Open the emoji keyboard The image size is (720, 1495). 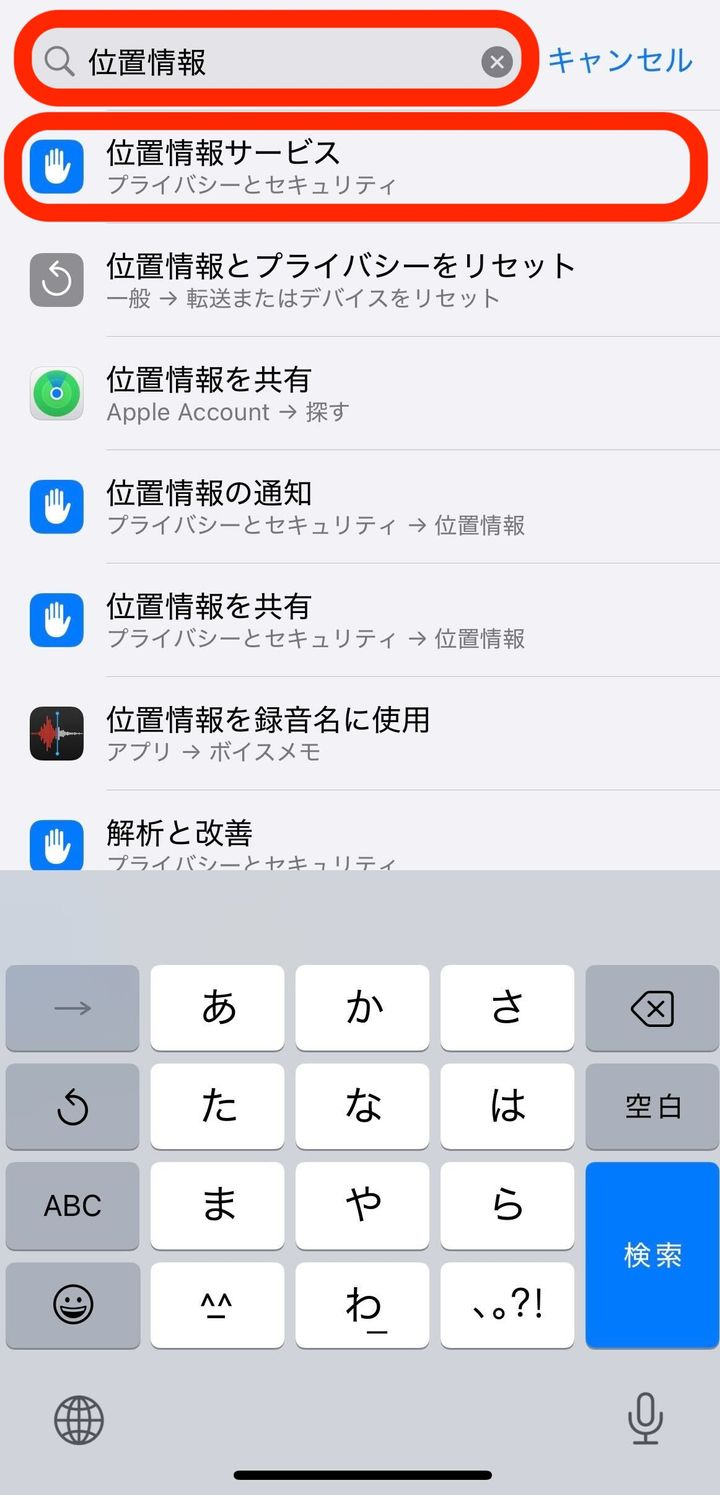pyautogui.click(x=73, y=1304)
